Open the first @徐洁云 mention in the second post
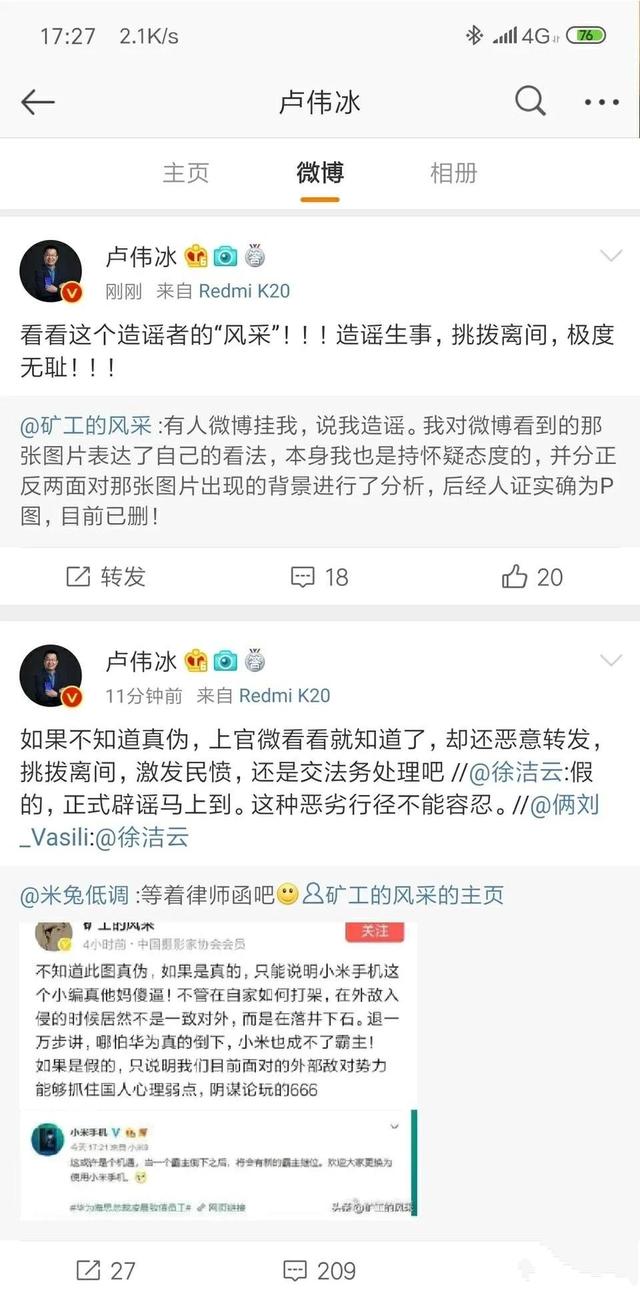 [x=541, y=773]
